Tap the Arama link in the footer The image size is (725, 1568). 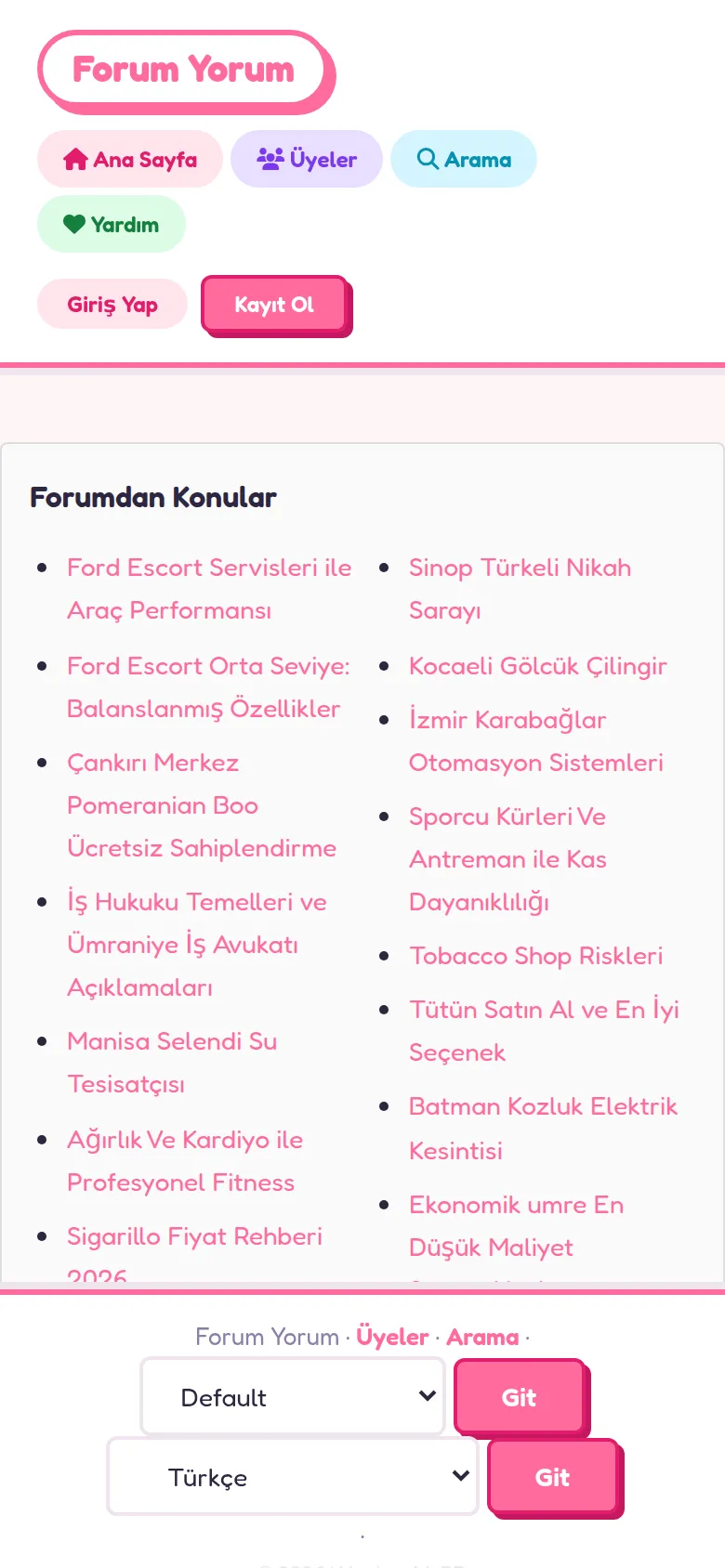pyautogui.click(x=482, y=1337)
